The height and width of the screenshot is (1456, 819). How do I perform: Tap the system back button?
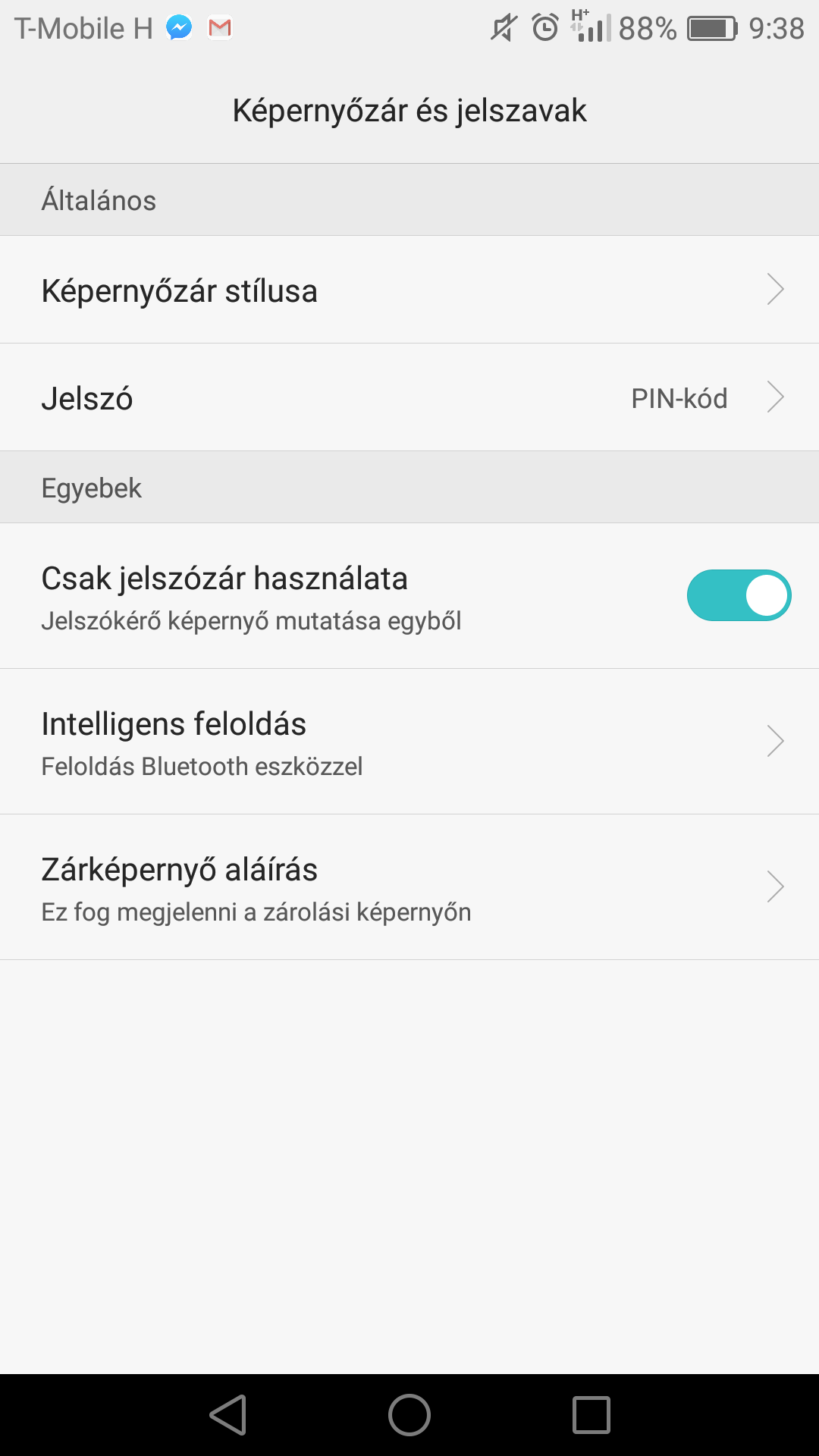(228, 1415)
